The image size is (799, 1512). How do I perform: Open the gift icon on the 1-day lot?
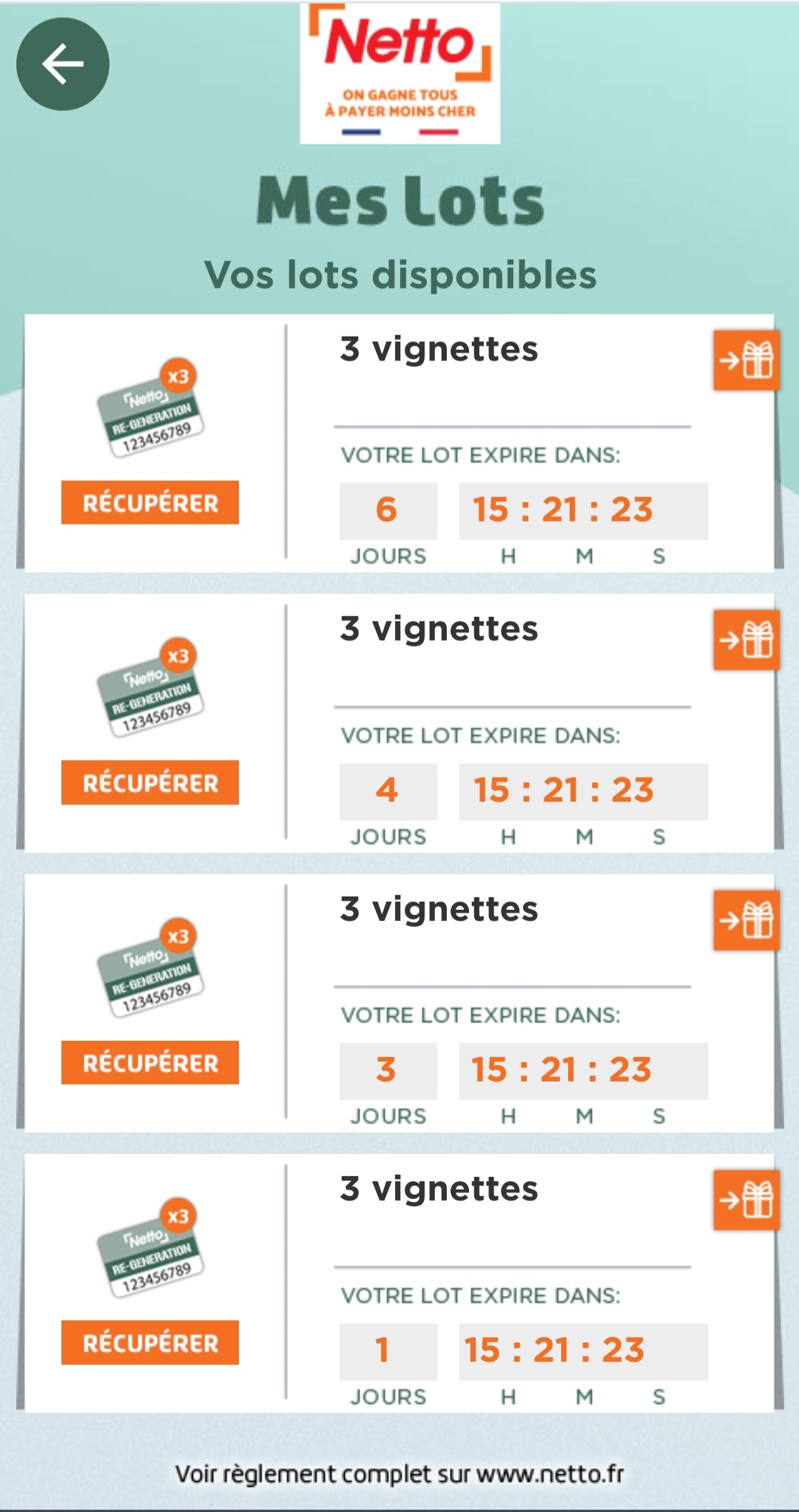[746, 1200]
